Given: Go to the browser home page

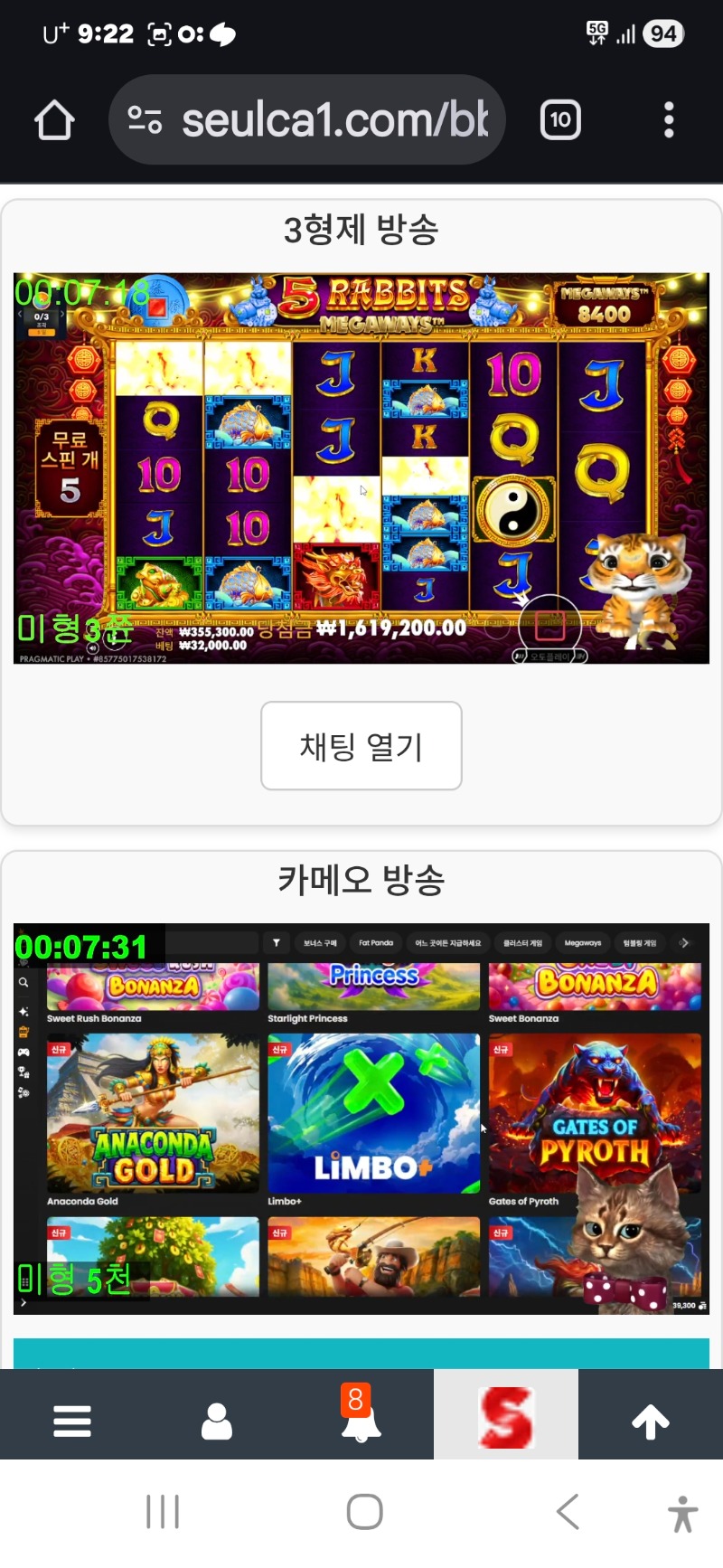Looking at the screenshot, I should coord(54,120).
